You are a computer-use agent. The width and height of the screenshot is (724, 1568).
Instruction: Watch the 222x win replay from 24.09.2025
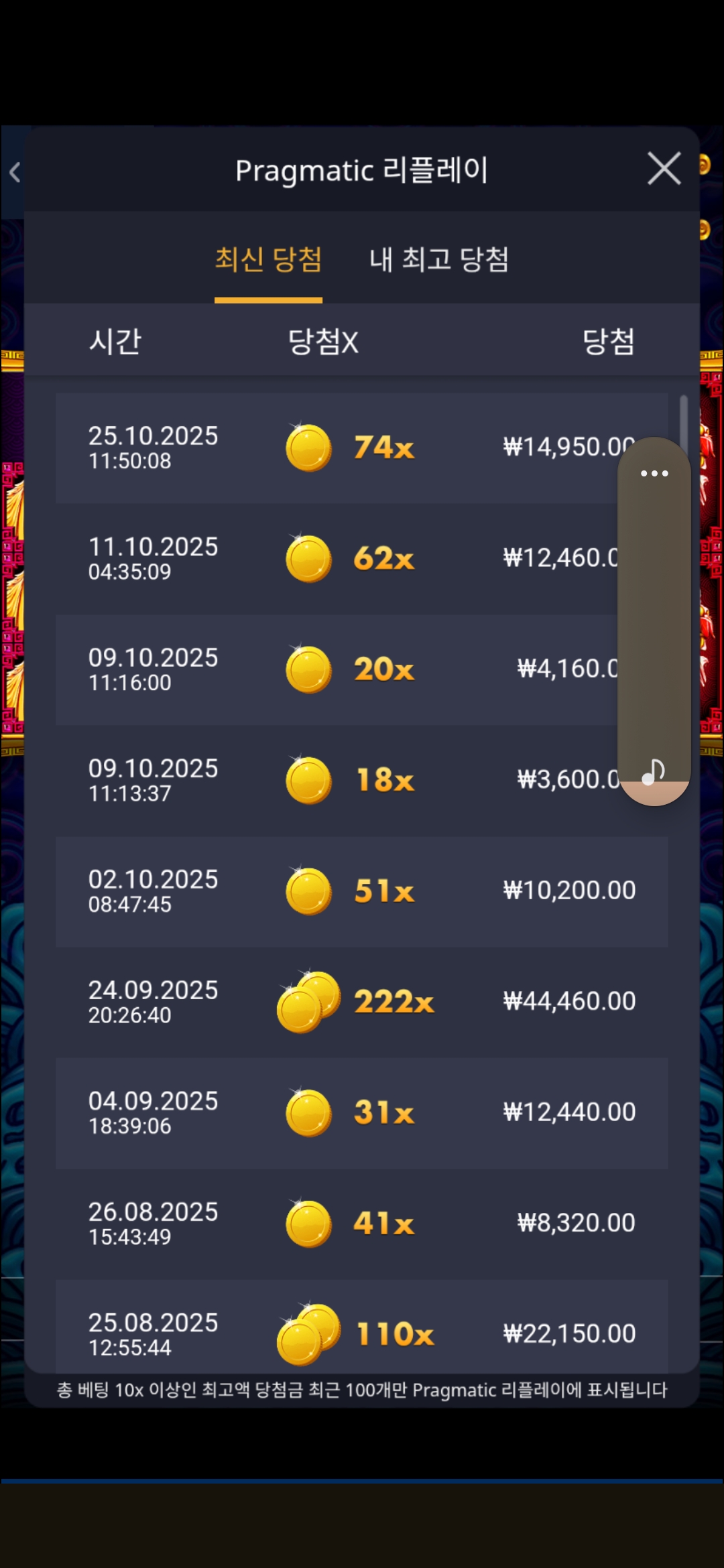[361, 1002]
